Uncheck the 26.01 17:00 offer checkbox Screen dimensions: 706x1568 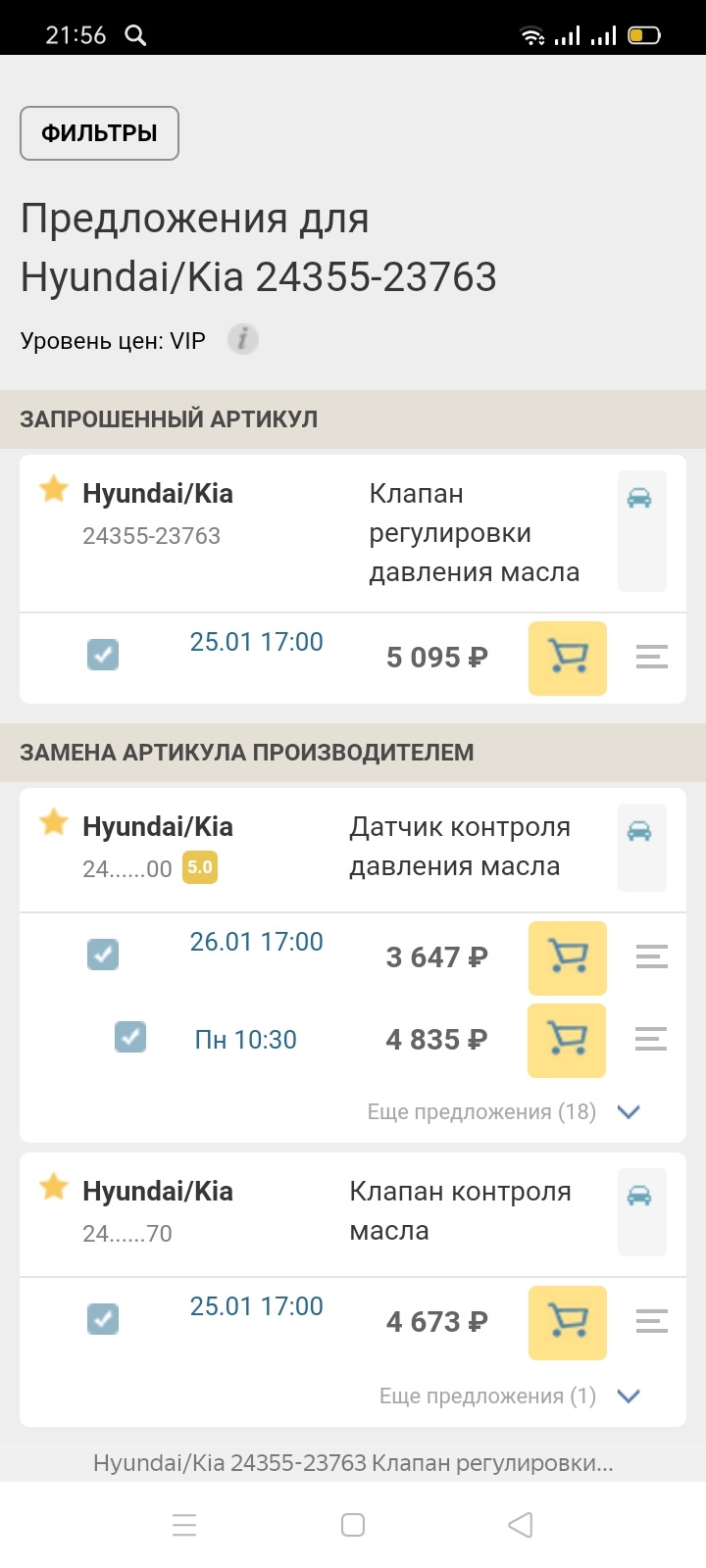(x=103, y=955)
